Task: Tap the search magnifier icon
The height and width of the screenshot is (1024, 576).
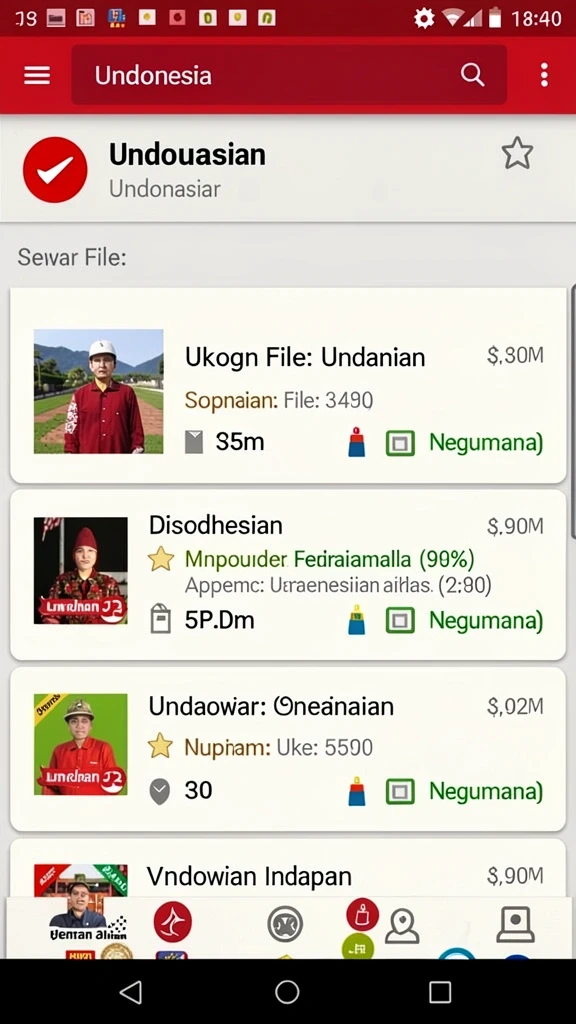Action: pyautogui.click(x=472, y=75)
